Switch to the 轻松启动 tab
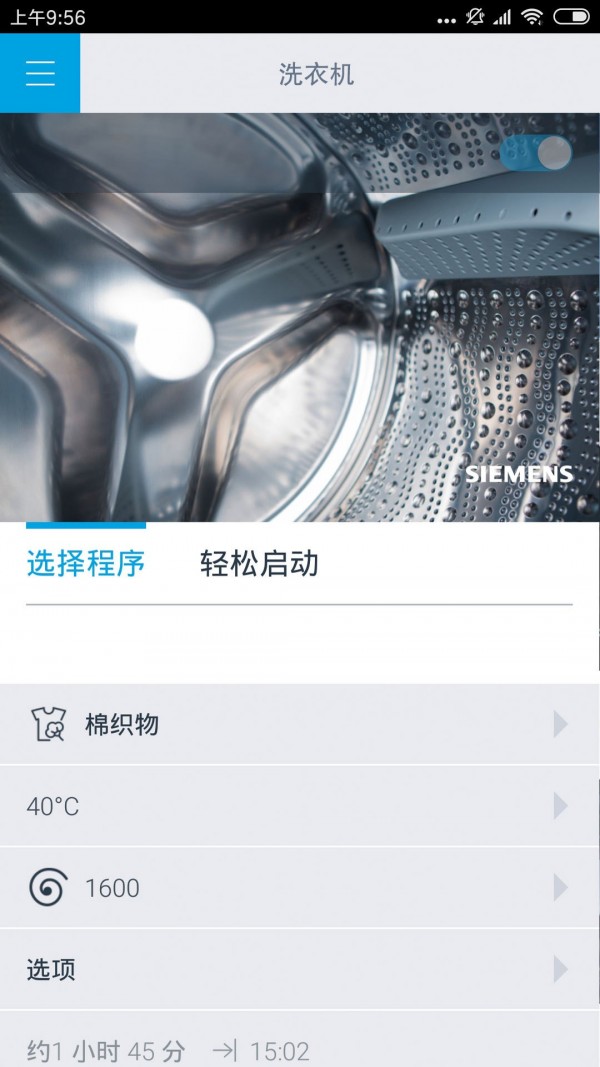 (x=259, y=564)
